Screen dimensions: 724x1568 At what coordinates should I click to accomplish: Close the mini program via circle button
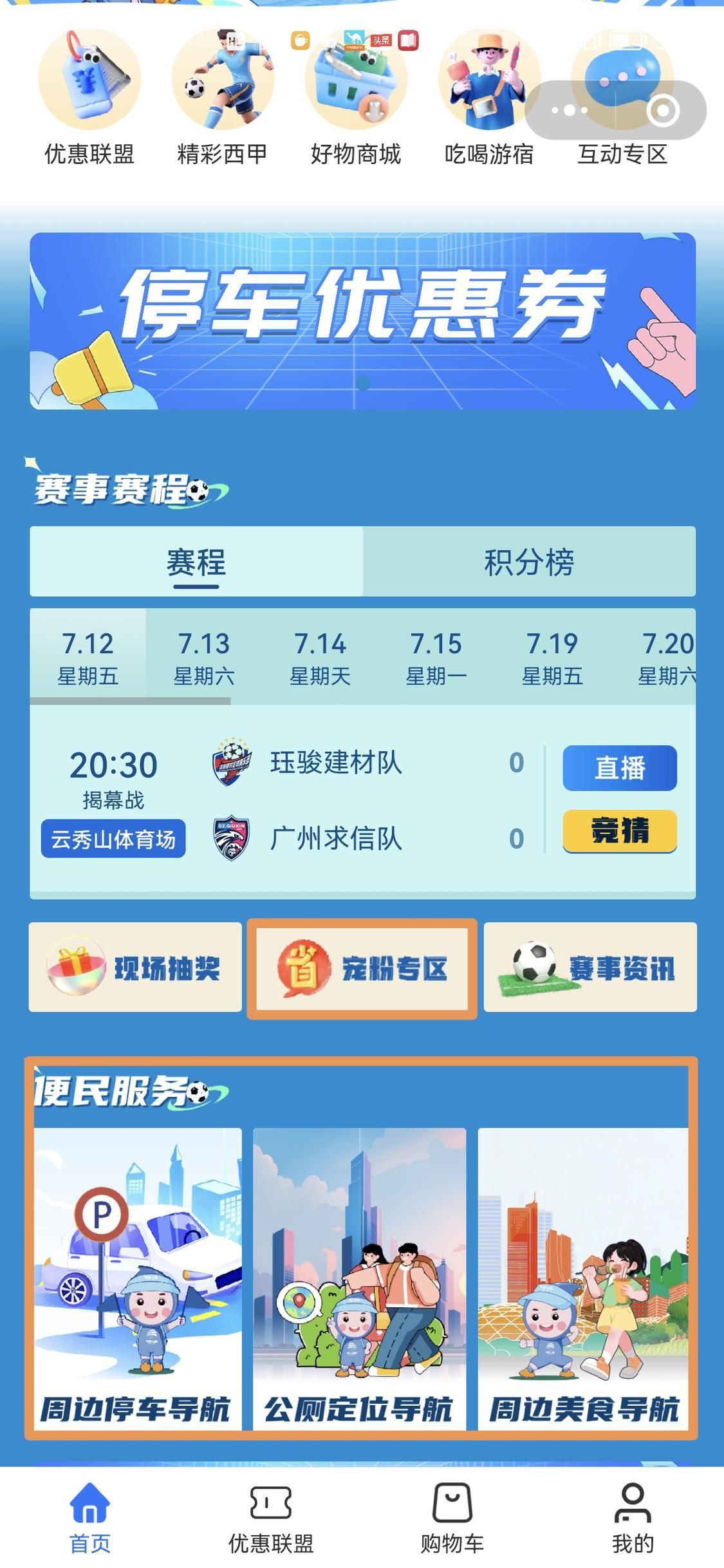pyautogui.click(x=663, y=111)
